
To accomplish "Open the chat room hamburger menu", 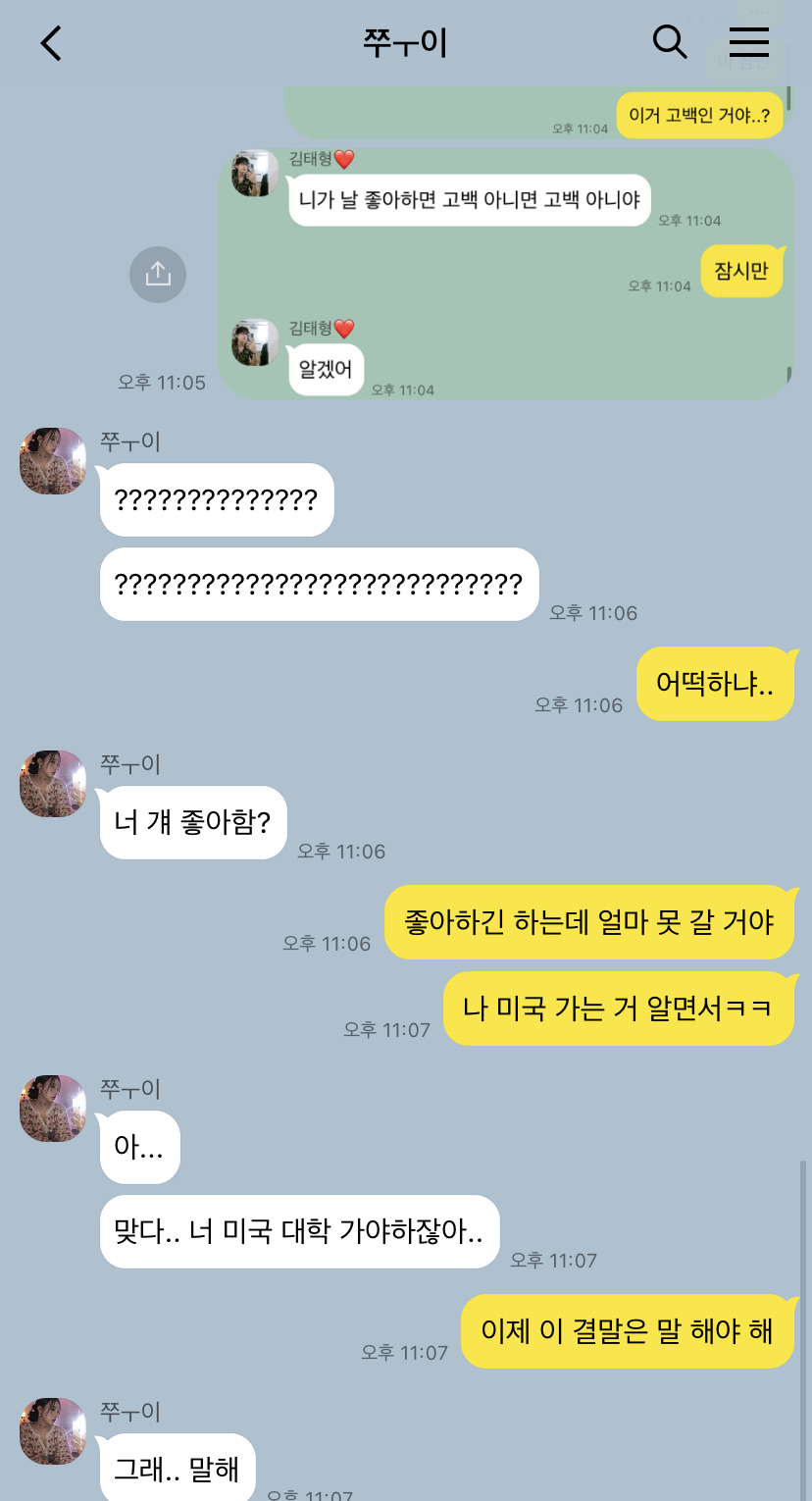I will pyautogui.click(x=749, y=42).
